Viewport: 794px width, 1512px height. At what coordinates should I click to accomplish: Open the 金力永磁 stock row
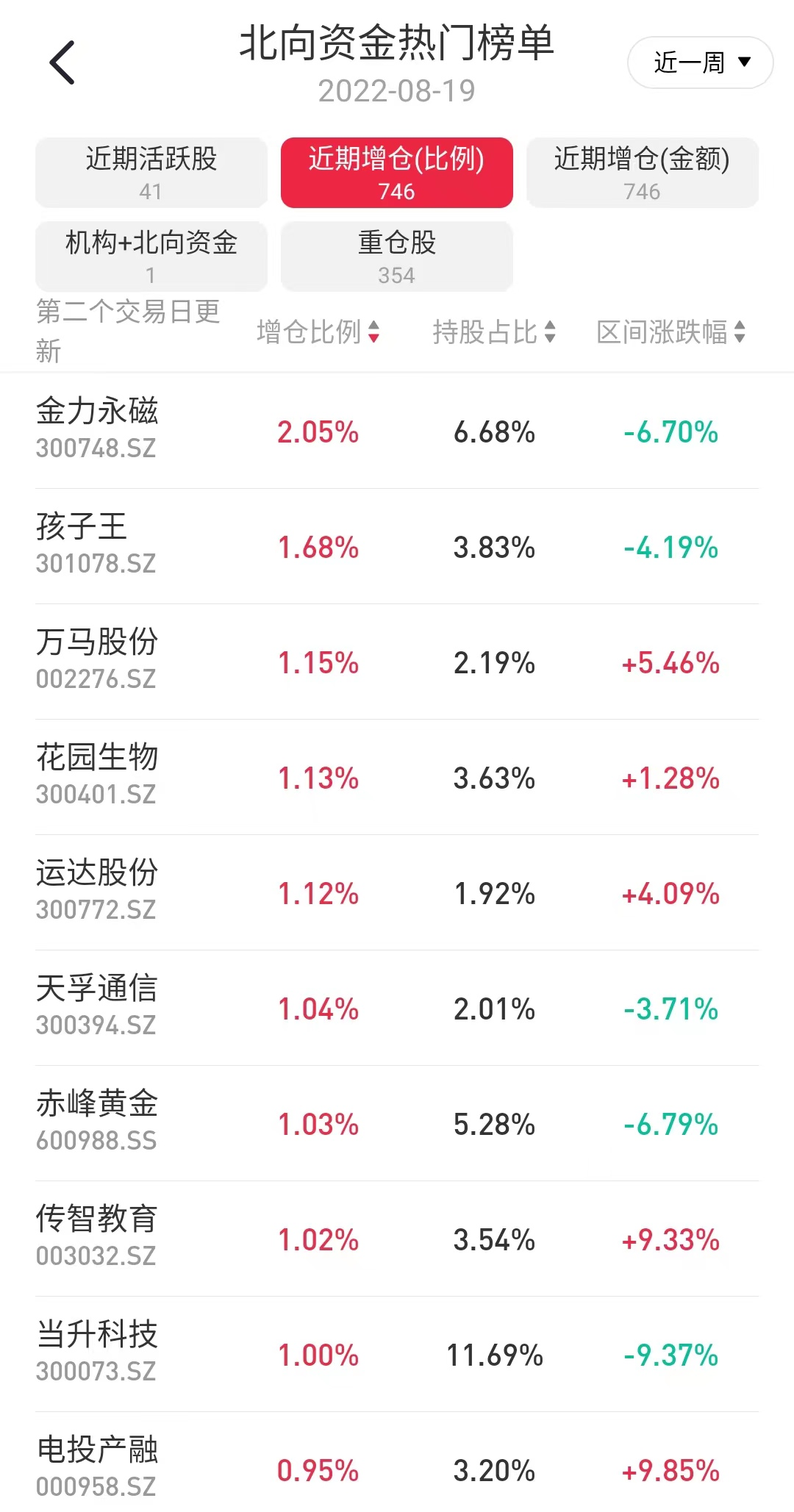point(397,431)
